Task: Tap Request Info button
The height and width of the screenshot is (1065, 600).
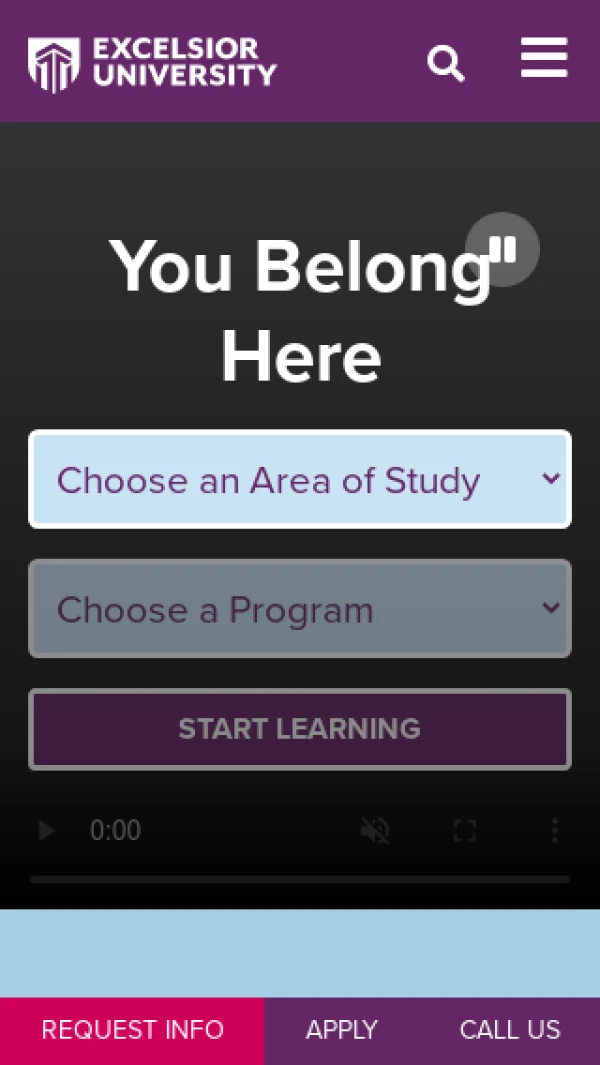Action: 132,1030
